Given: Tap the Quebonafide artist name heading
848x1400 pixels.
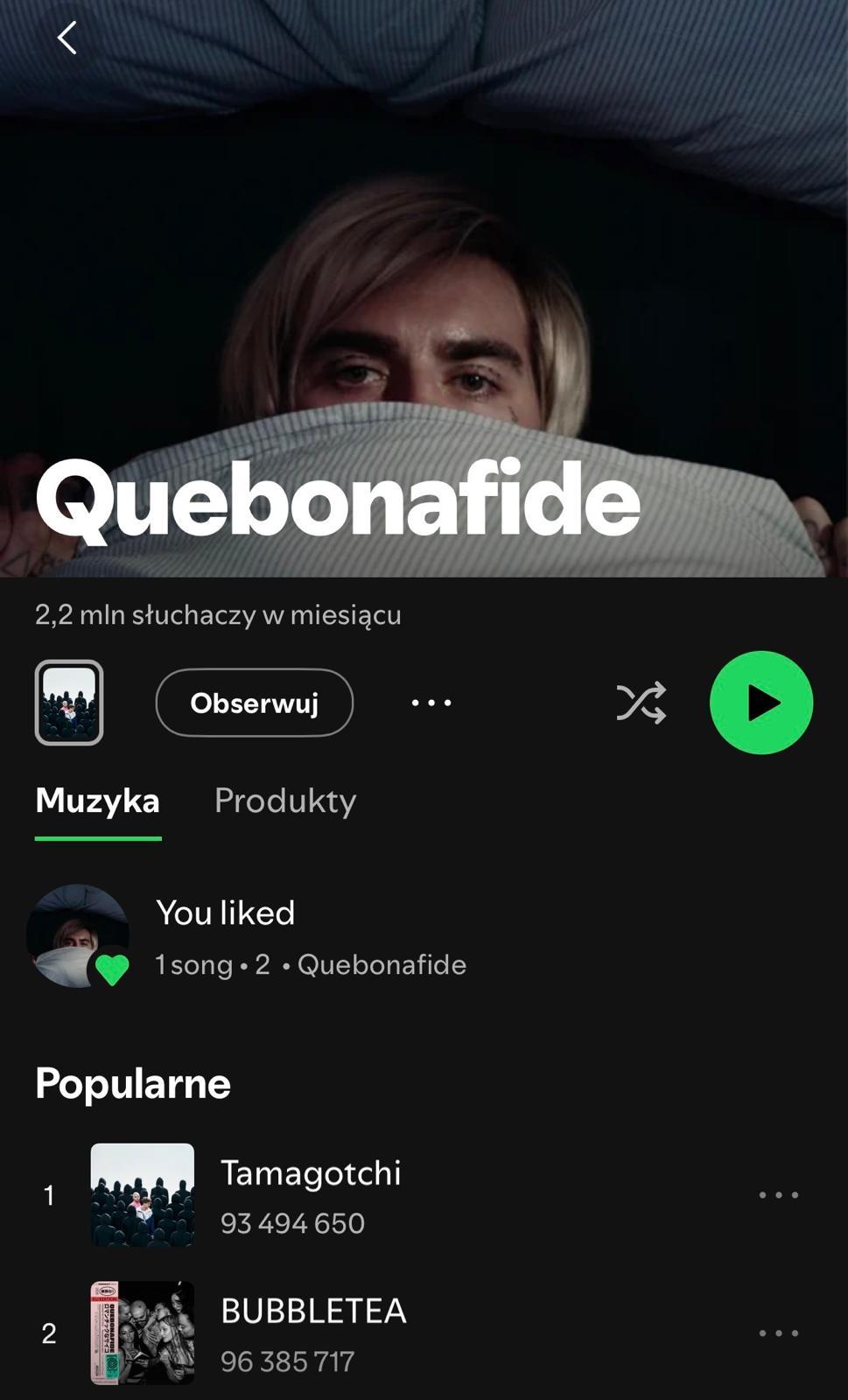Looking at the screenshot, I should (338, 499).
